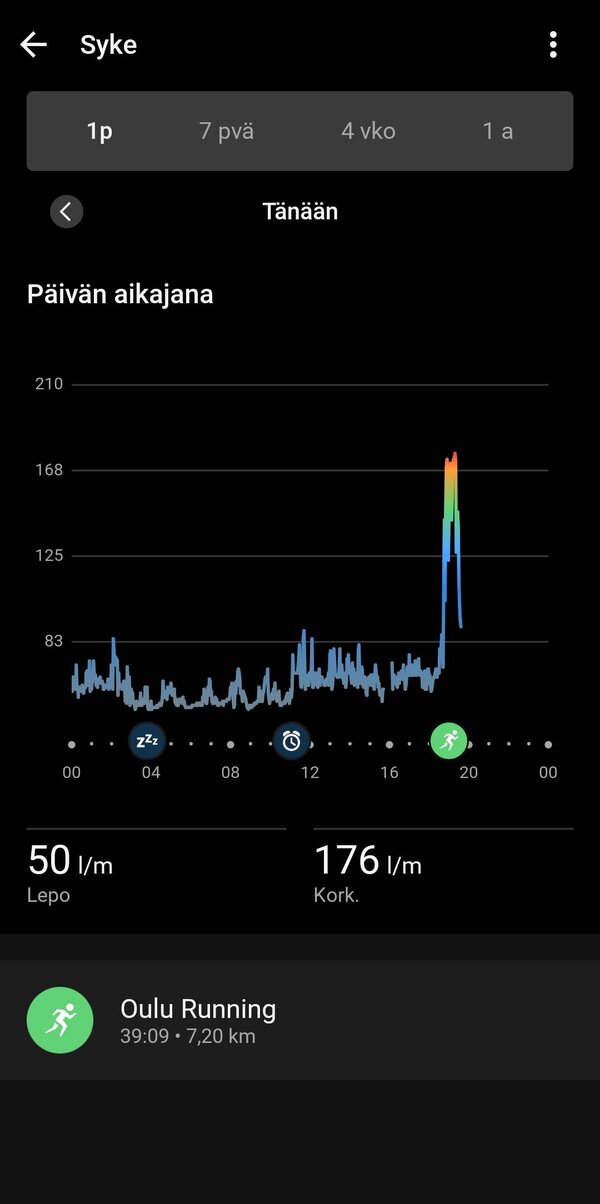The width and height of the screenshot is (600, 1204).
Task: Select the 1p day view
Action: point(99,131)
